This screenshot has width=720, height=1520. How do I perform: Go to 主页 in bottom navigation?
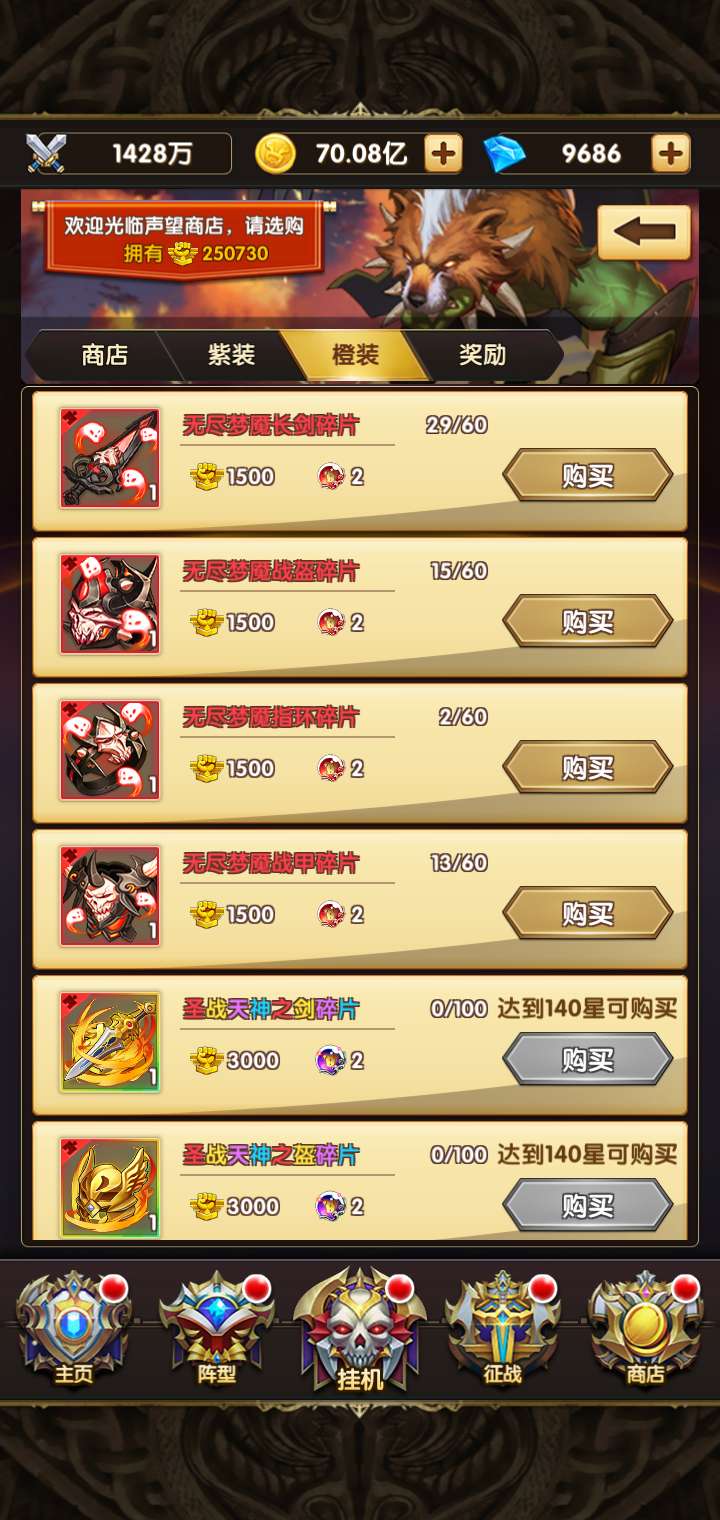tap(74, 1330)
